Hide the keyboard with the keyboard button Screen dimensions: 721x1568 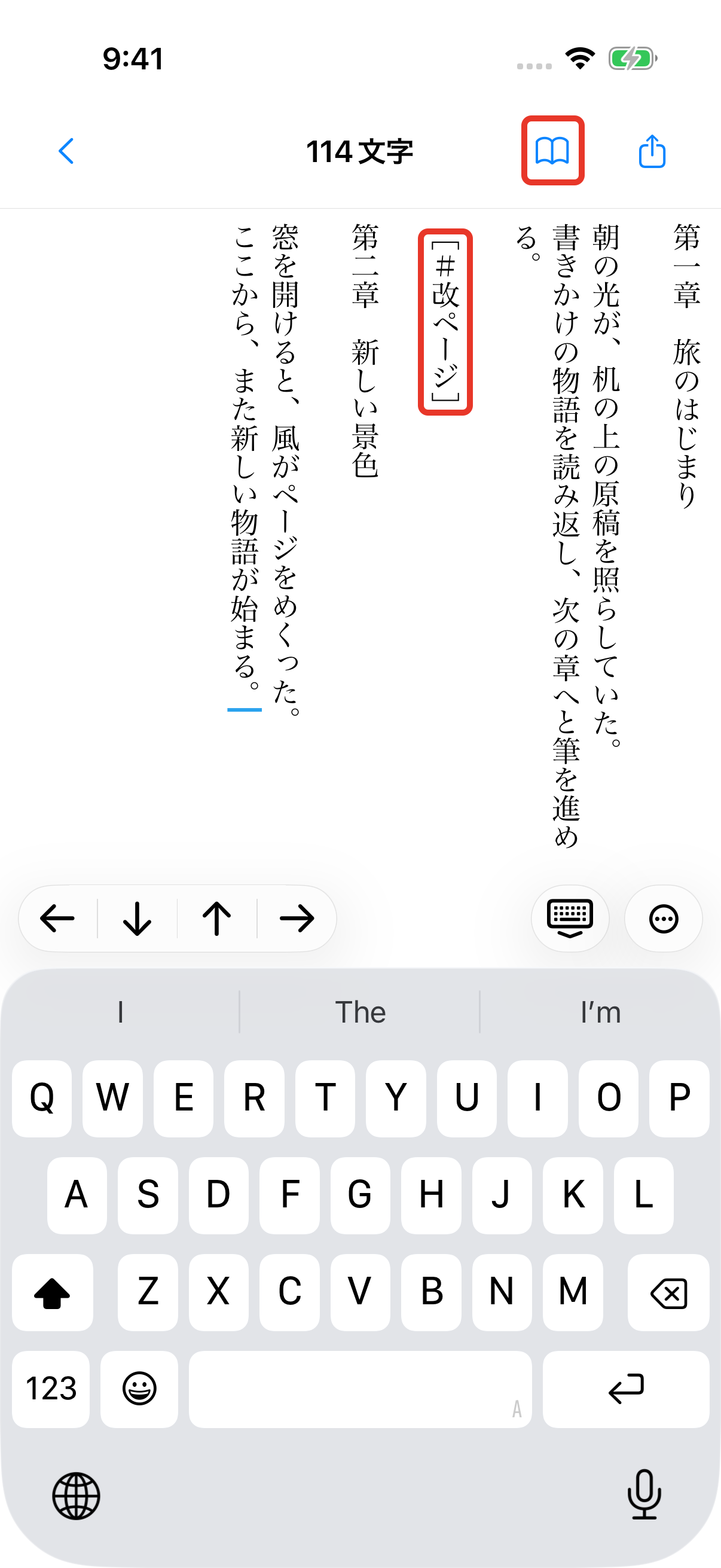[570, 918]
